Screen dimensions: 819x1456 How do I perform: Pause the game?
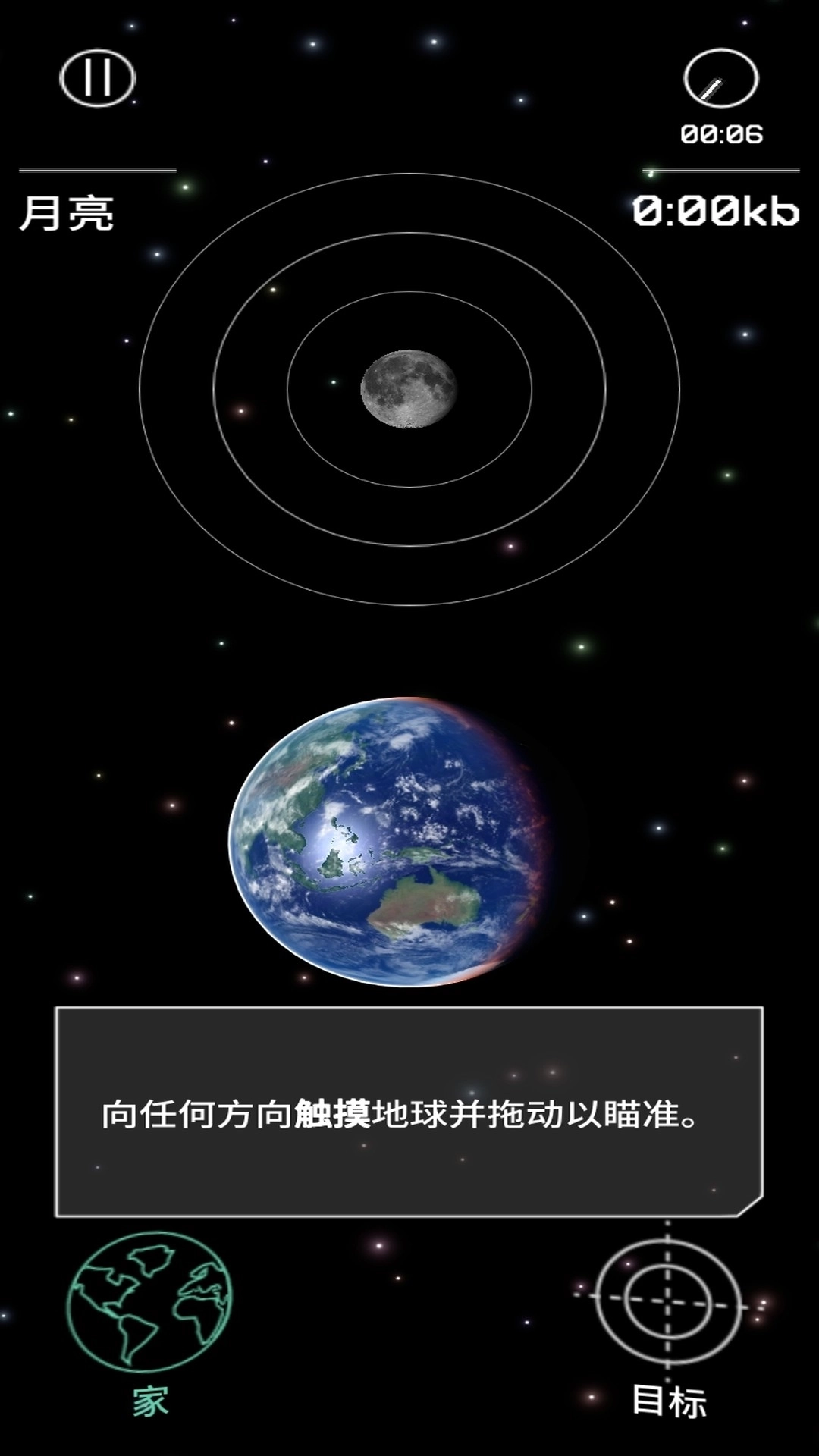tap(97, 78)
